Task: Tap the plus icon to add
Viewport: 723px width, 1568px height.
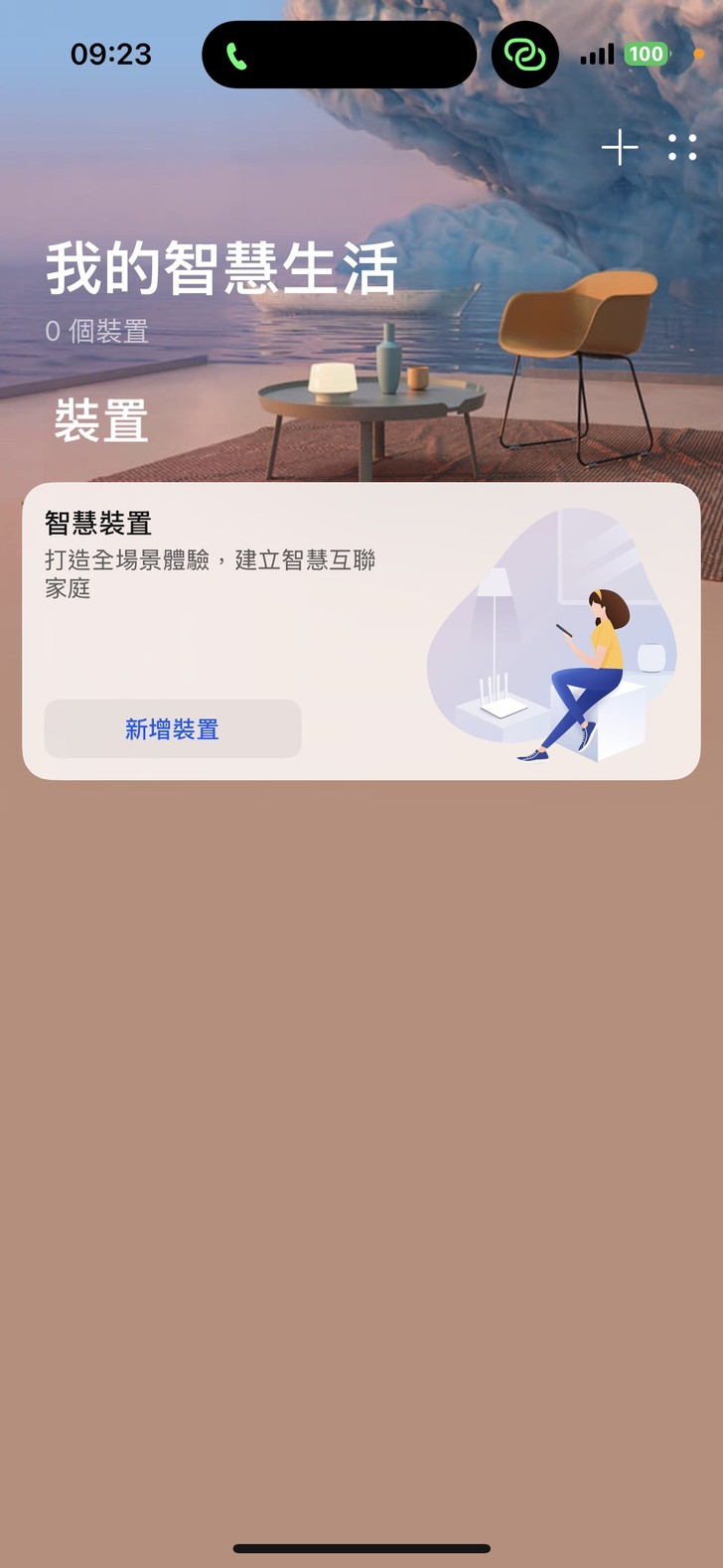Action: tap(620, 148)
